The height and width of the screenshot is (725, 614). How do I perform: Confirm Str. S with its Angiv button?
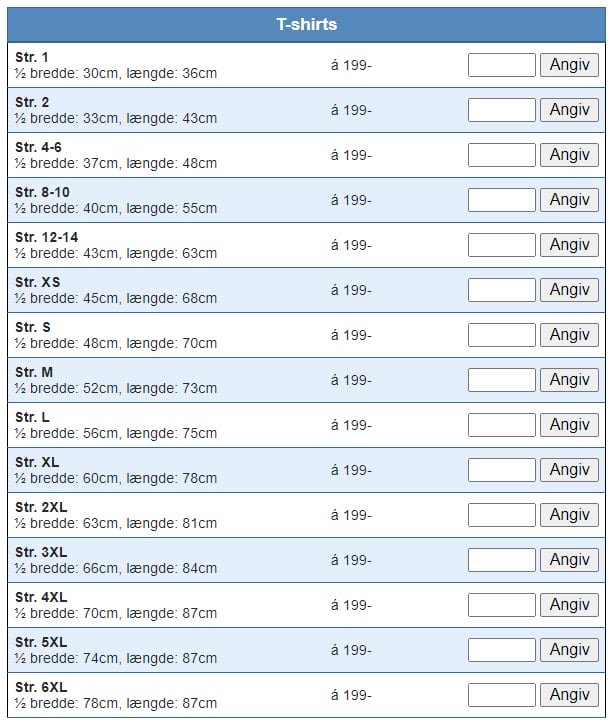coord(569,335)
